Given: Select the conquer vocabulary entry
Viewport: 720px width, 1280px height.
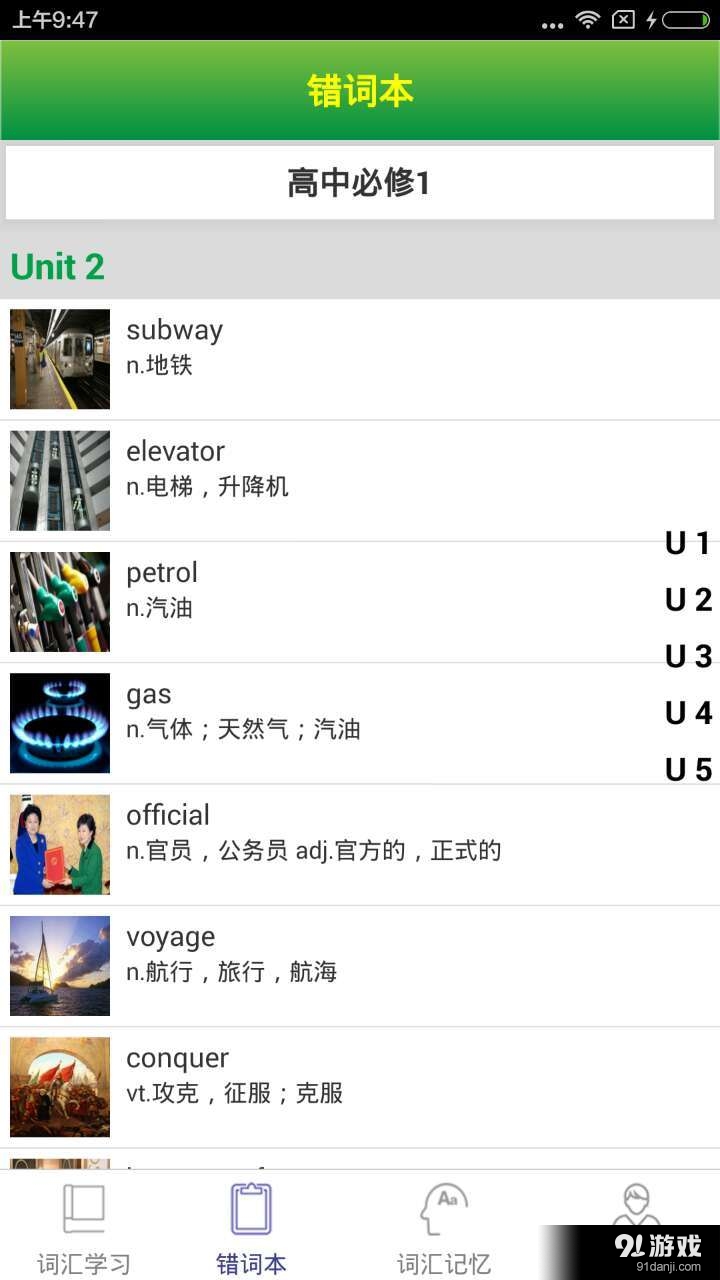Looking at the screenshot, I should pos(300,1086).
